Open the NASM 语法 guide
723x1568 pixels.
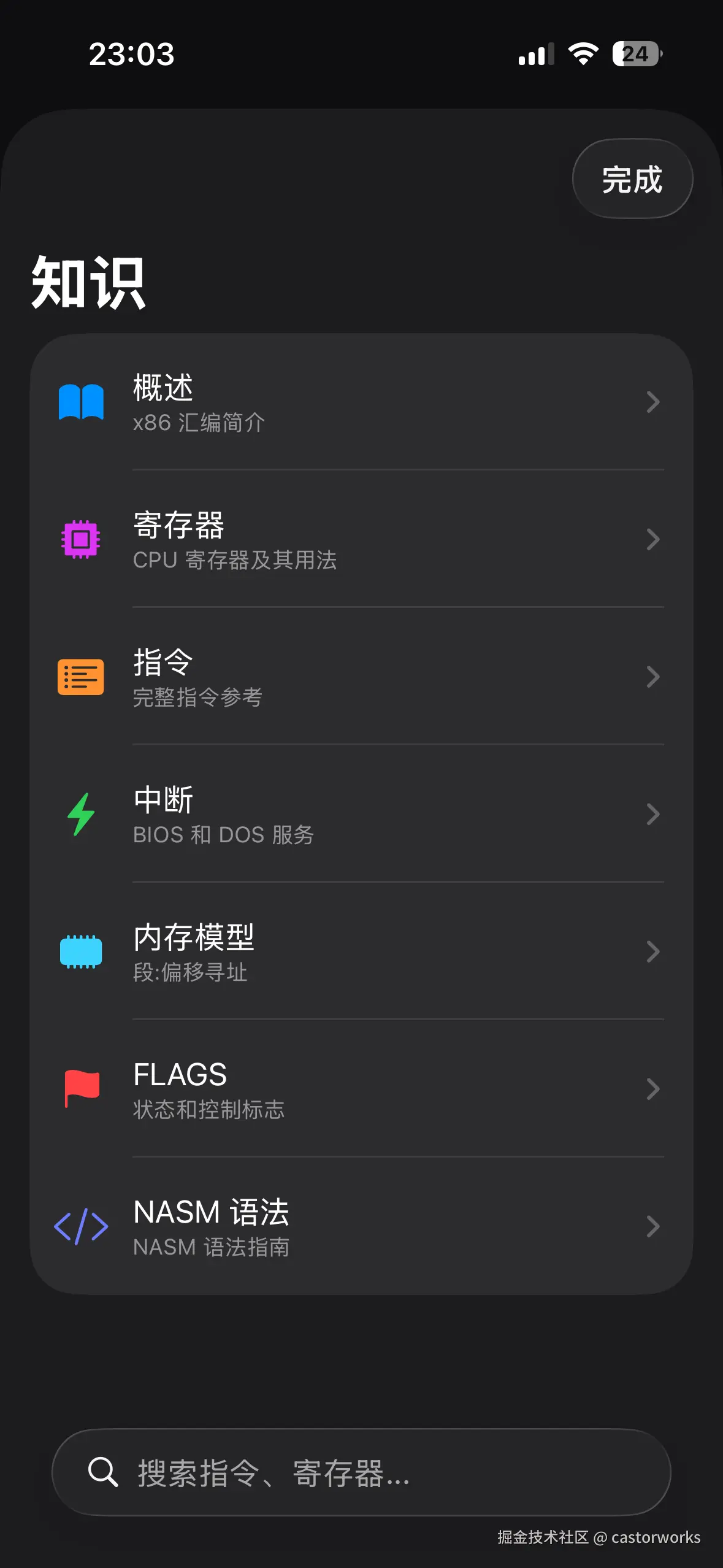(361, 1227)
